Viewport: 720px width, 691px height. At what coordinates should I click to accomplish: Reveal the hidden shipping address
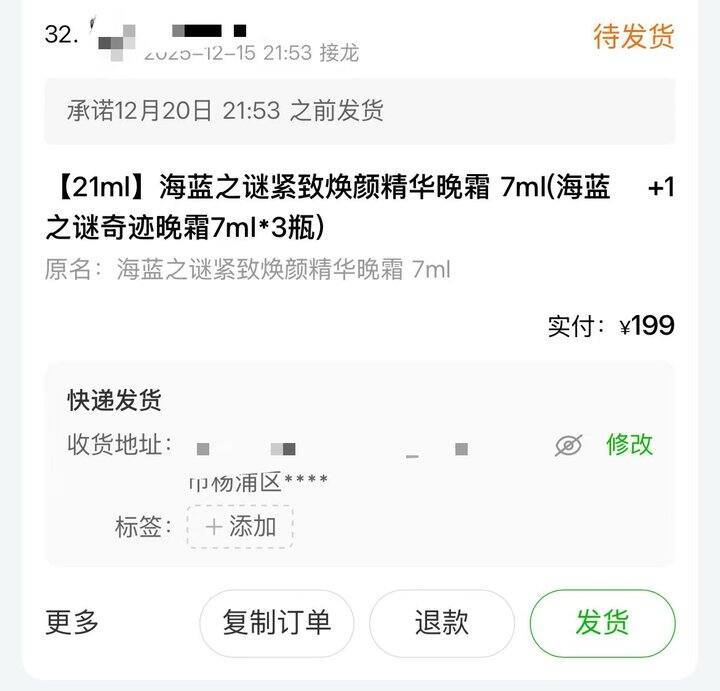568,446
